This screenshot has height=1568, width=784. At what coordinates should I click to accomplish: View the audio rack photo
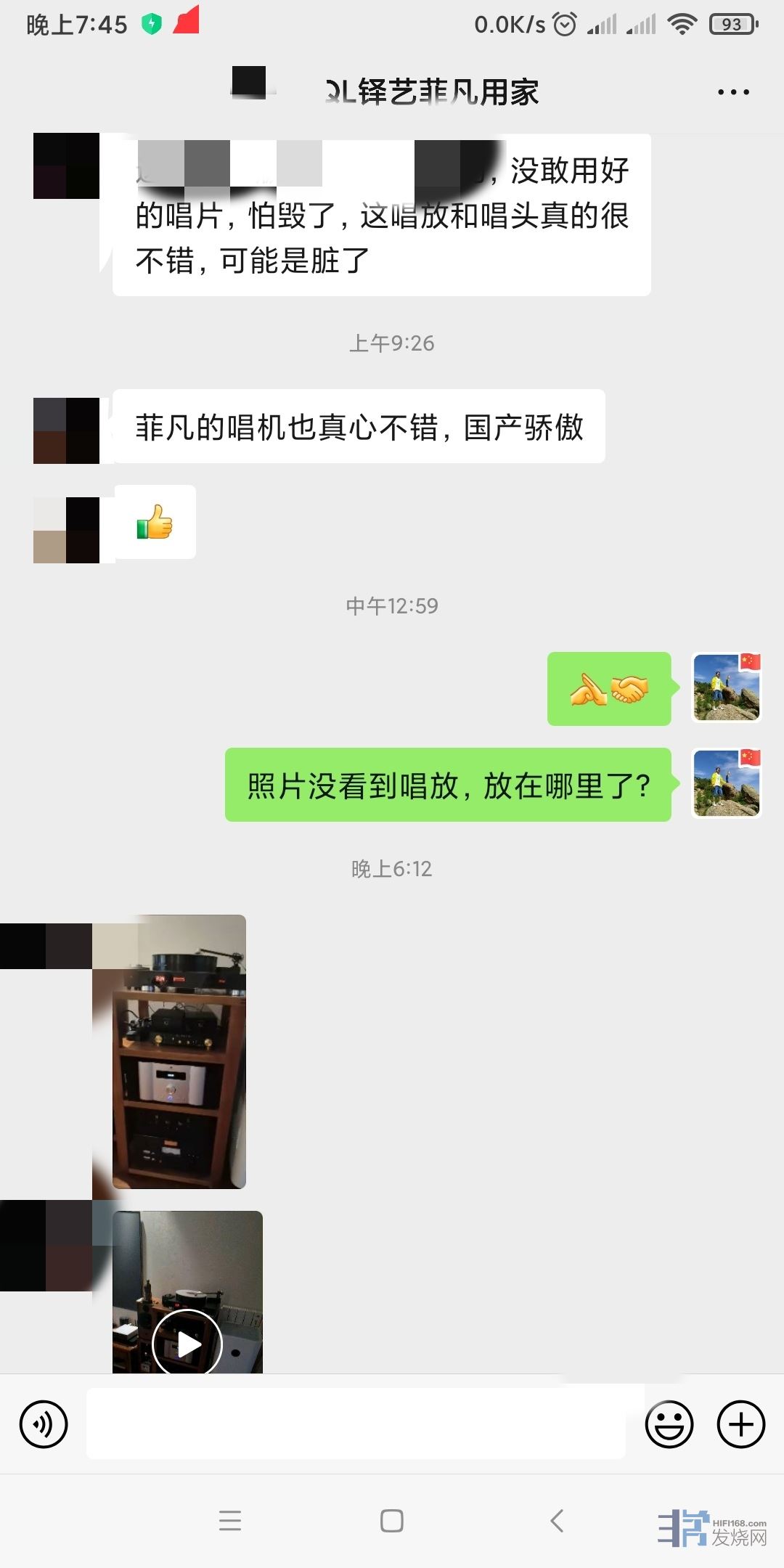click(x=179, y=1051)
